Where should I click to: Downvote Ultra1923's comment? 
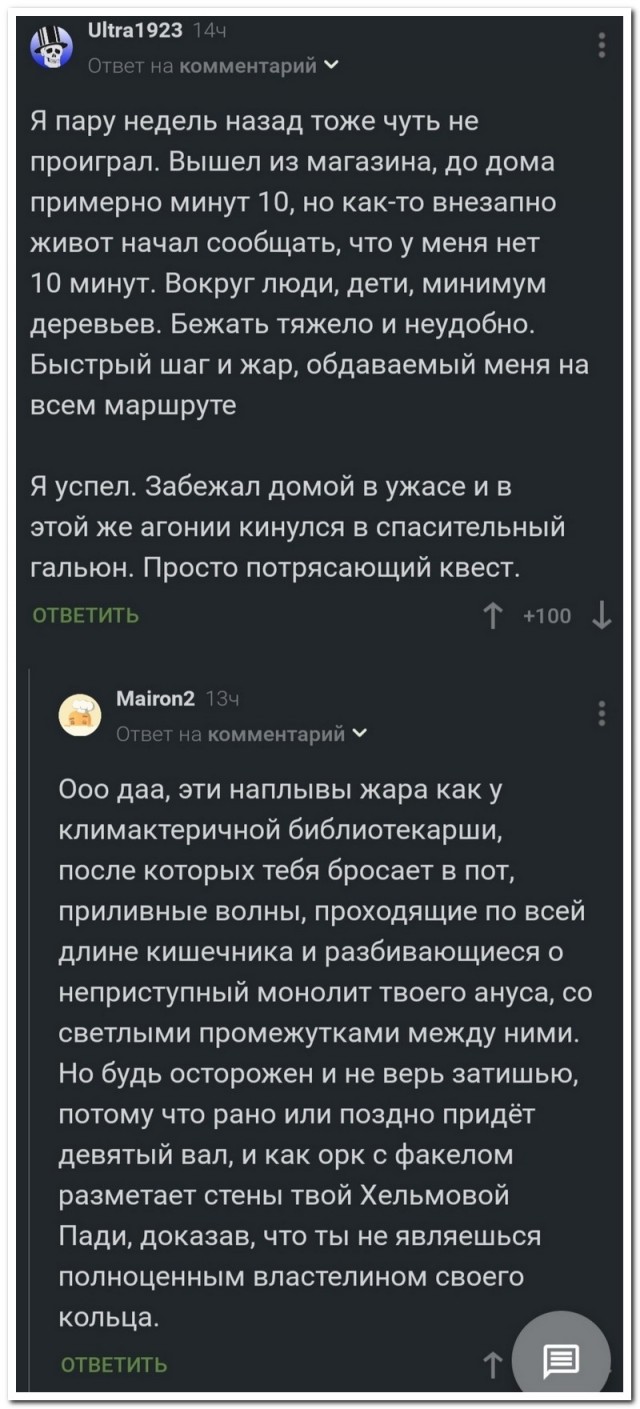[x=601, y=616]
